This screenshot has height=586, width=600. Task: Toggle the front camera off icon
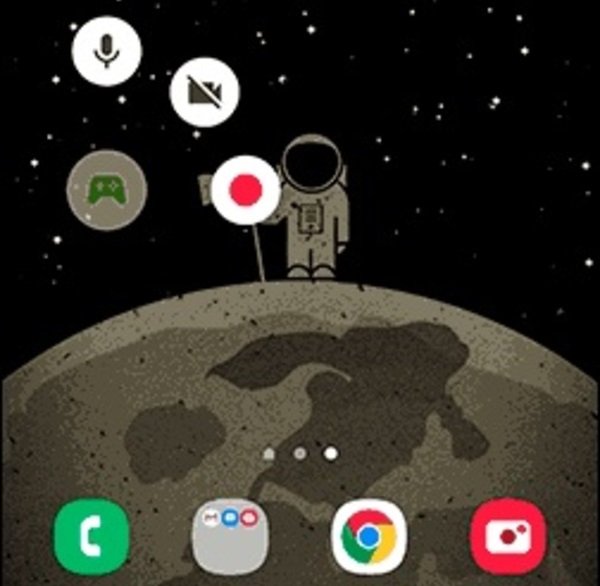(x=205, y=93)
